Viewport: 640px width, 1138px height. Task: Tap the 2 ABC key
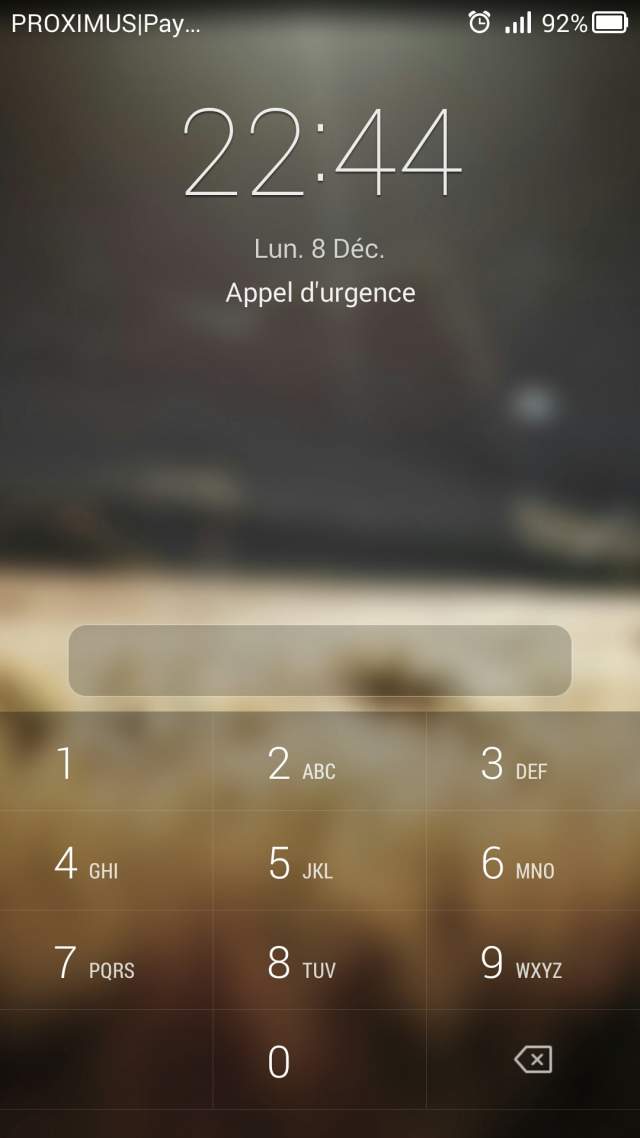tap(320, 763)
